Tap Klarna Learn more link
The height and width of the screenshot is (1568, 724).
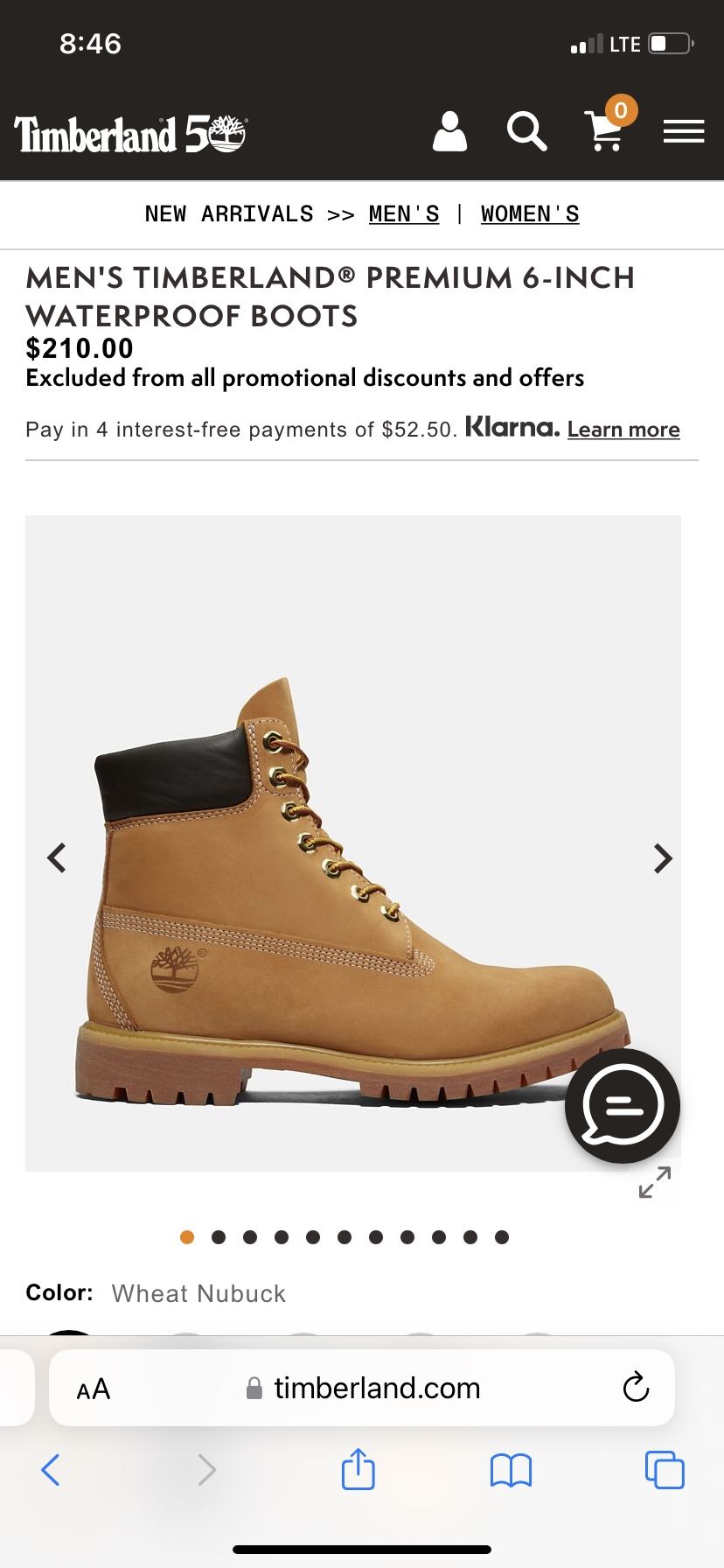[x=623, y=430]
